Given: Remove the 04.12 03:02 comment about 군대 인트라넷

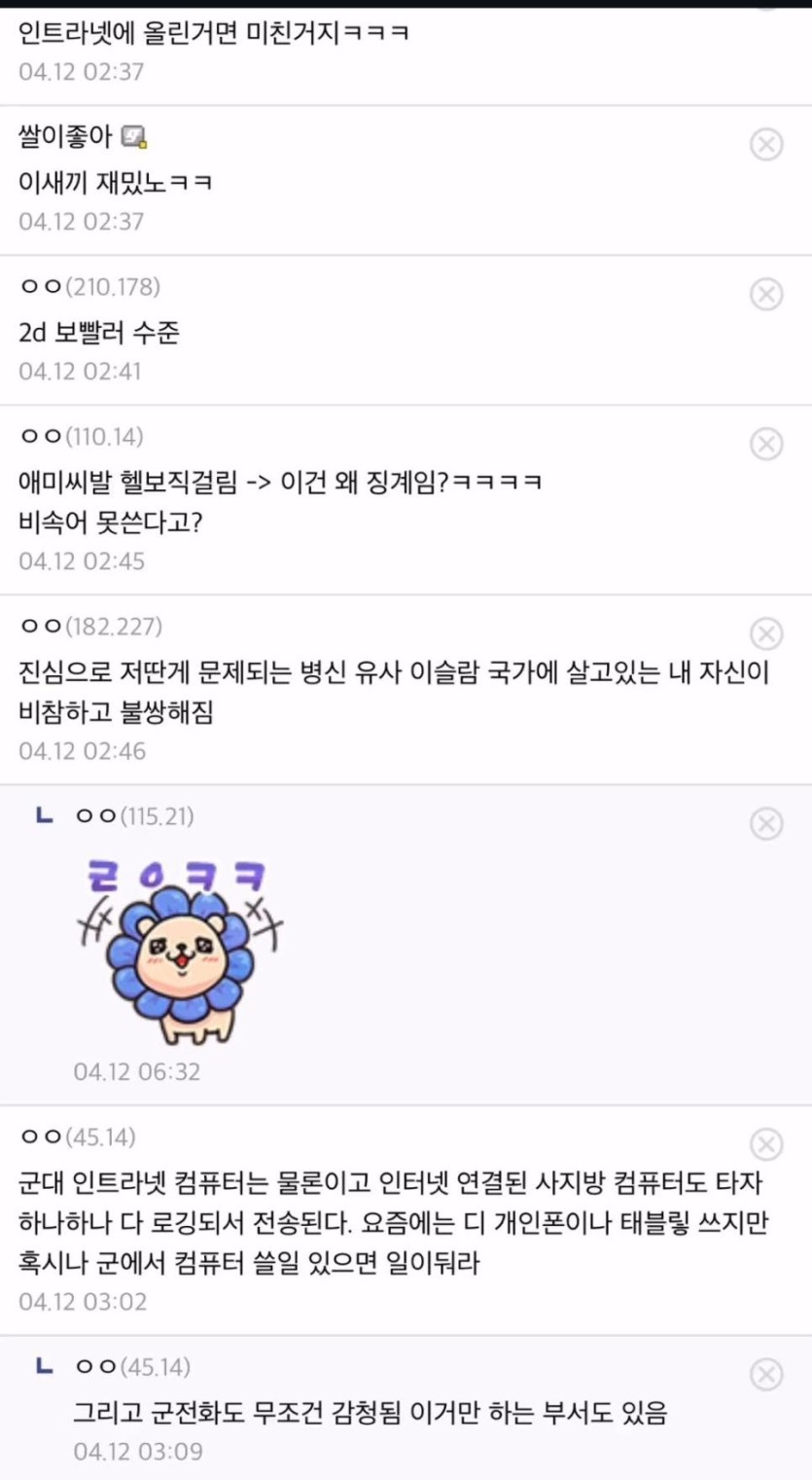Looking at the screenshot, I should coord(766,1144).
